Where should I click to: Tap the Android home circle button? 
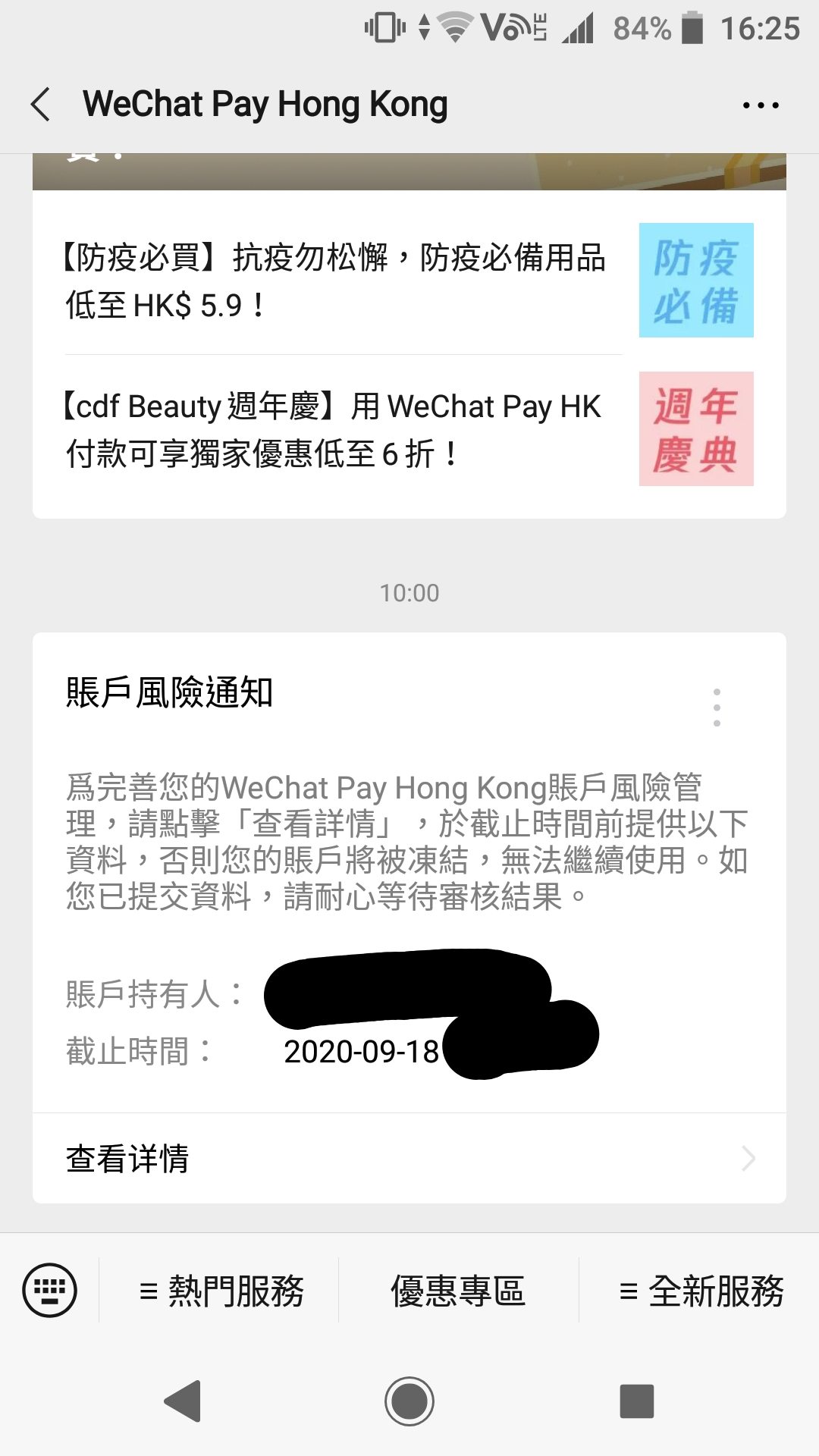[409, 1399]
